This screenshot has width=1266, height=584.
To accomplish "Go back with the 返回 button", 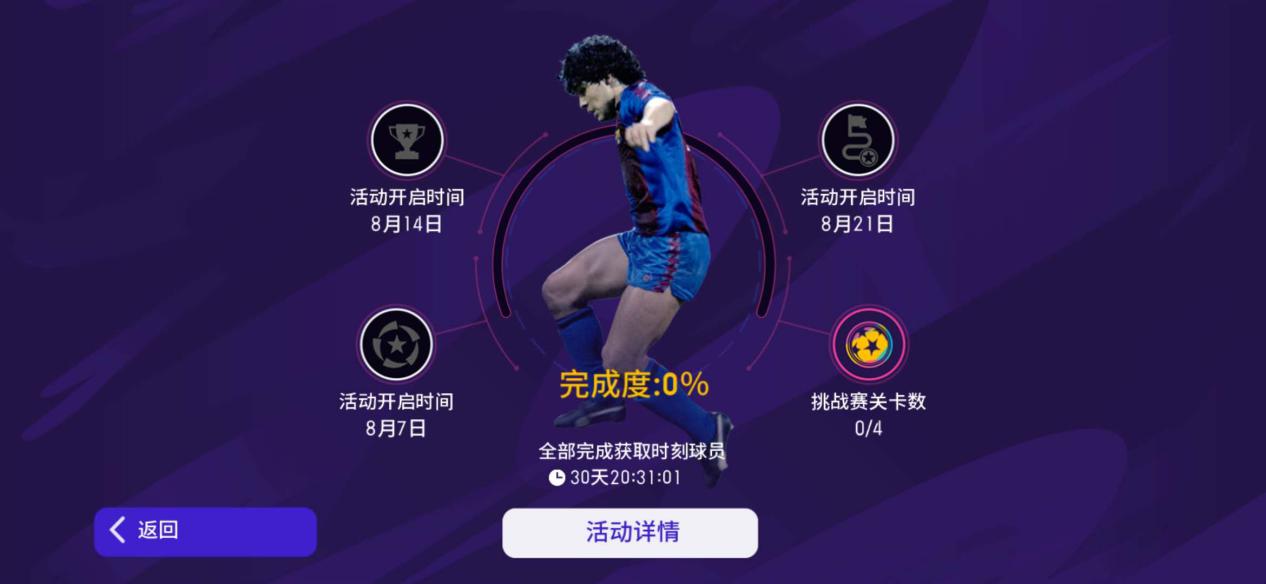I will click(x=205, y=531).
